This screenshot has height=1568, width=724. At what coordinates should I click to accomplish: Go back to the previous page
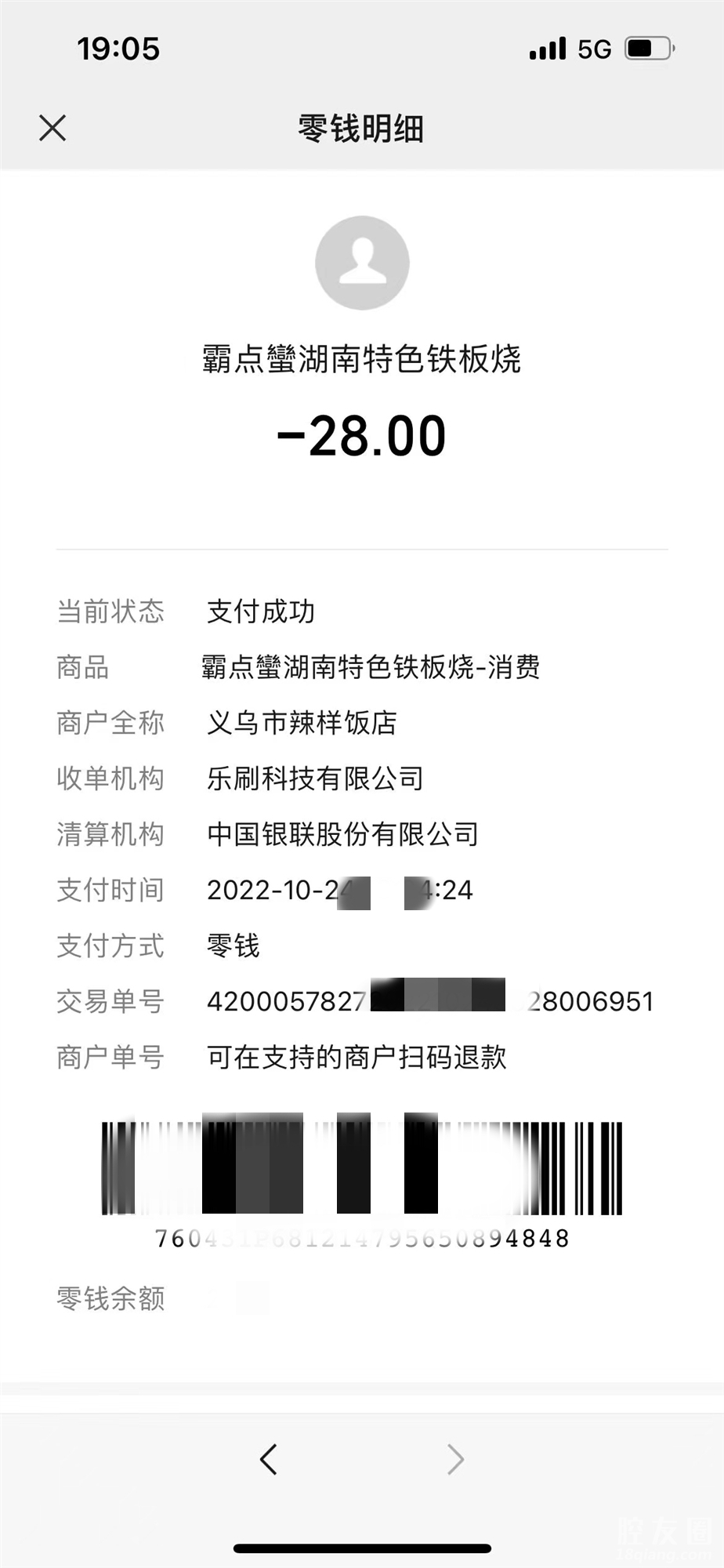(269, 1459)
